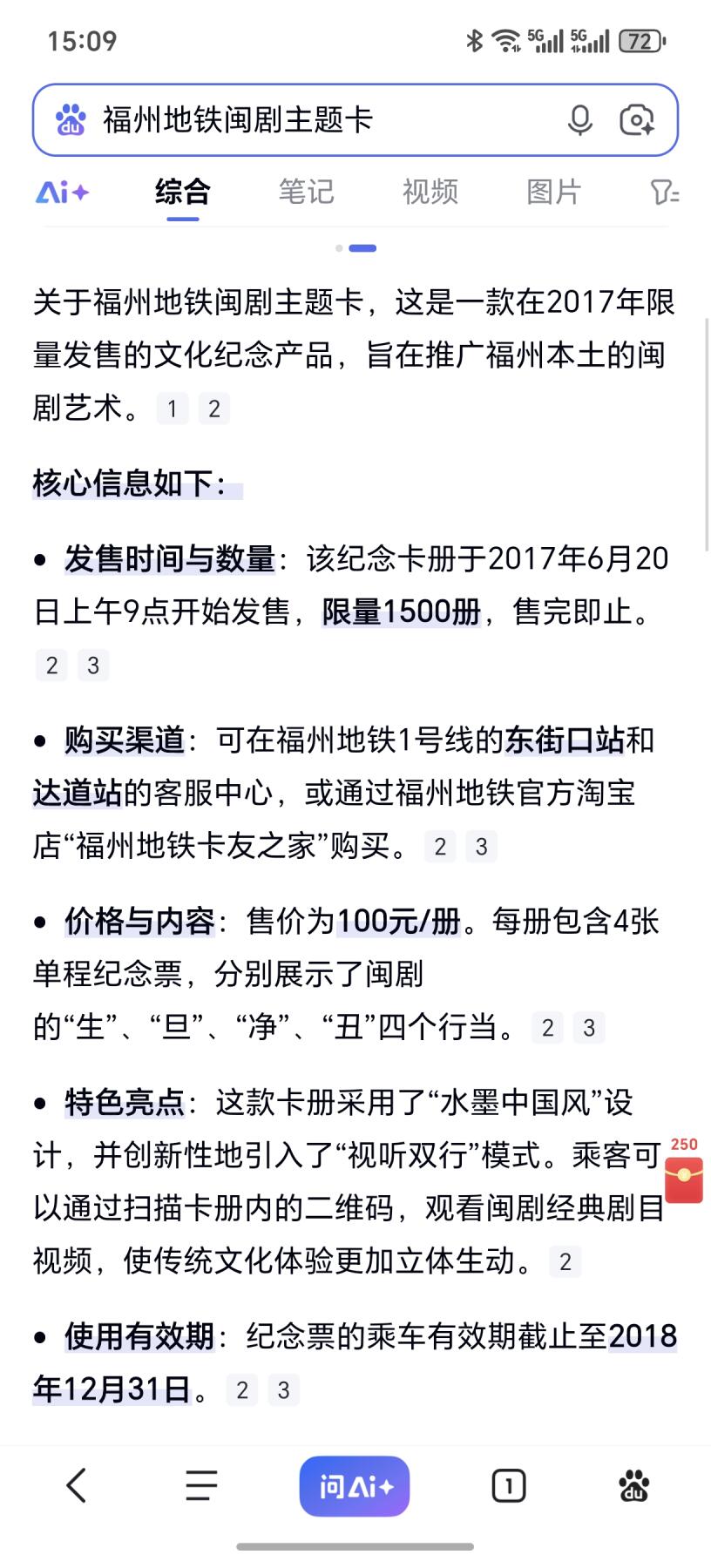
Task: Select the 综合 tab
Action: pos(181,192)
